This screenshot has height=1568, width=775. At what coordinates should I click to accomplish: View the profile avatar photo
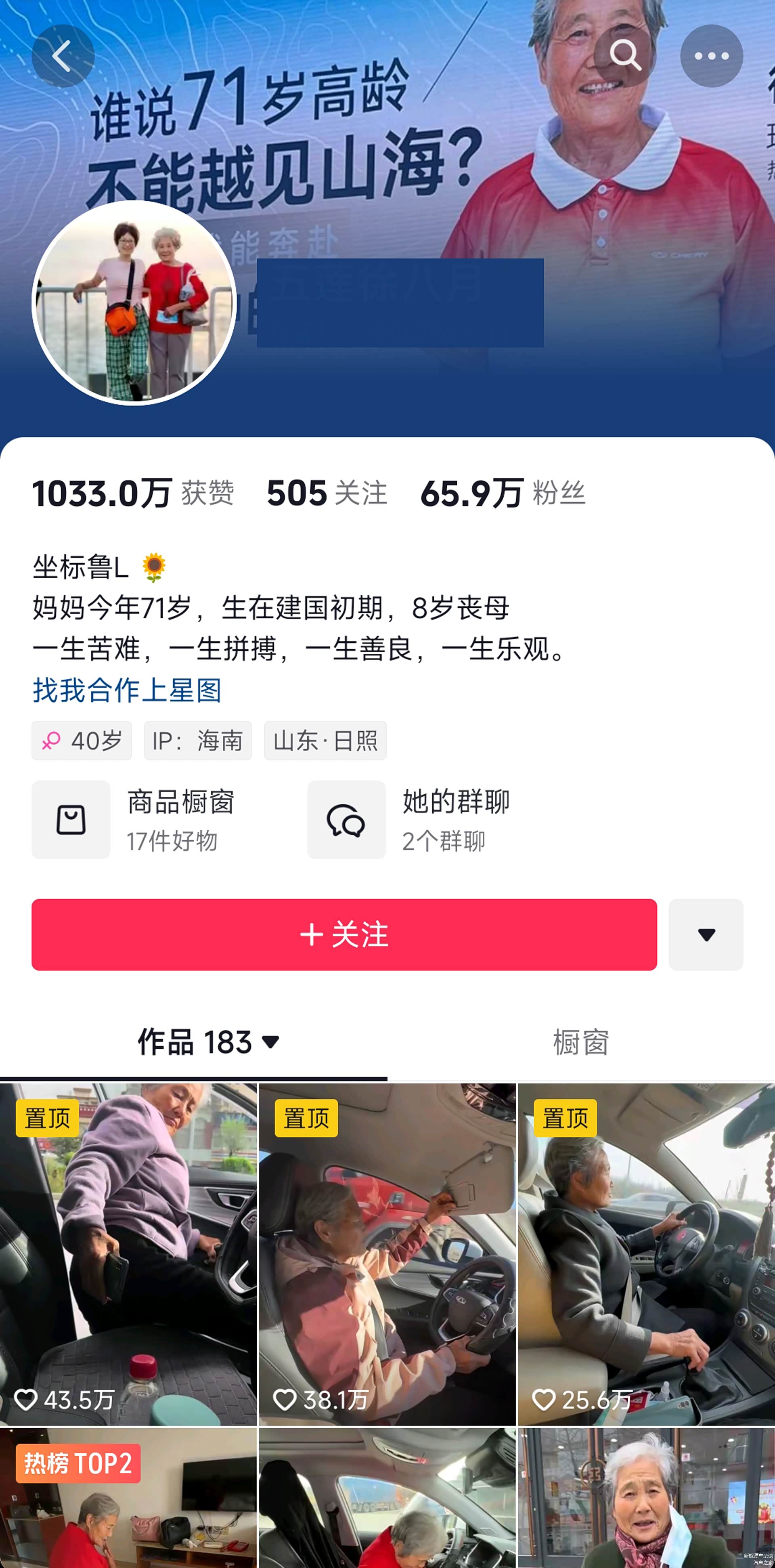[134, 302]
